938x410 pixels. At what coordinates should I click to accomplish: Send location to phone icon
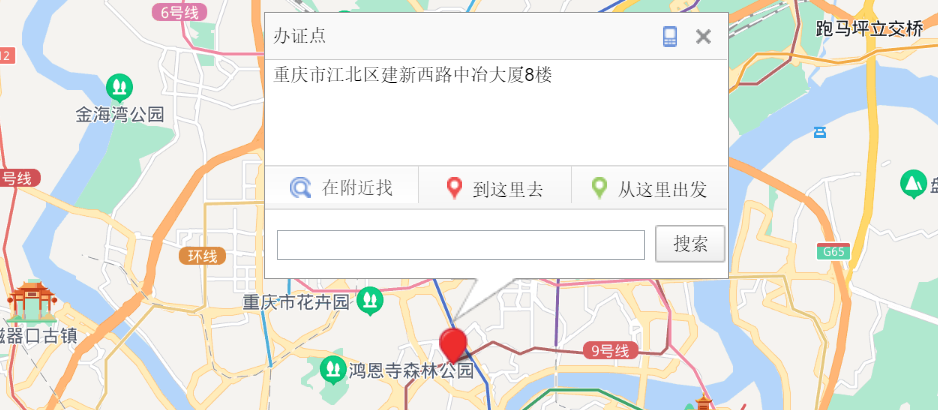tap(670, 37)
